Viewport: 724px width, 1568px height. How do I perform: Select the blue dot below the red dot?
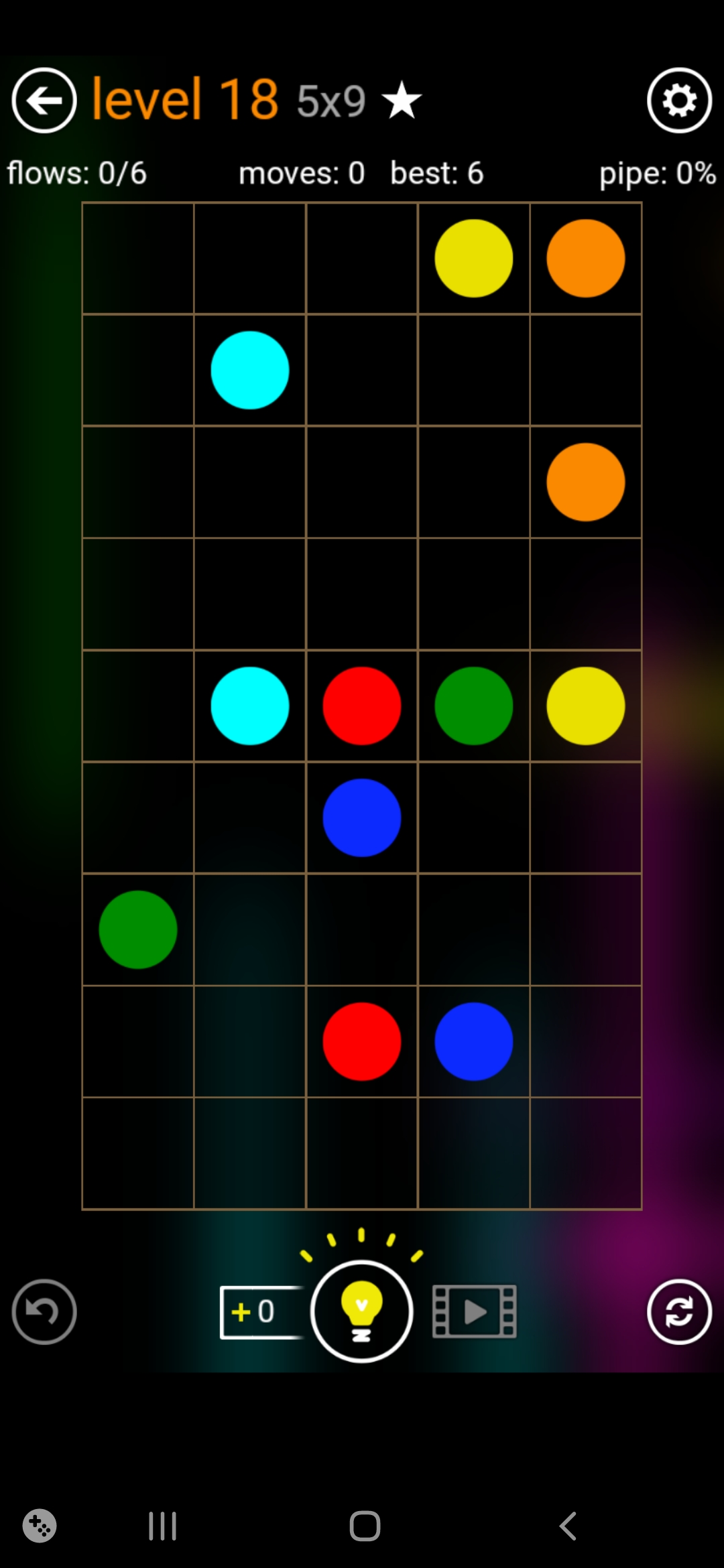[362, 818]
